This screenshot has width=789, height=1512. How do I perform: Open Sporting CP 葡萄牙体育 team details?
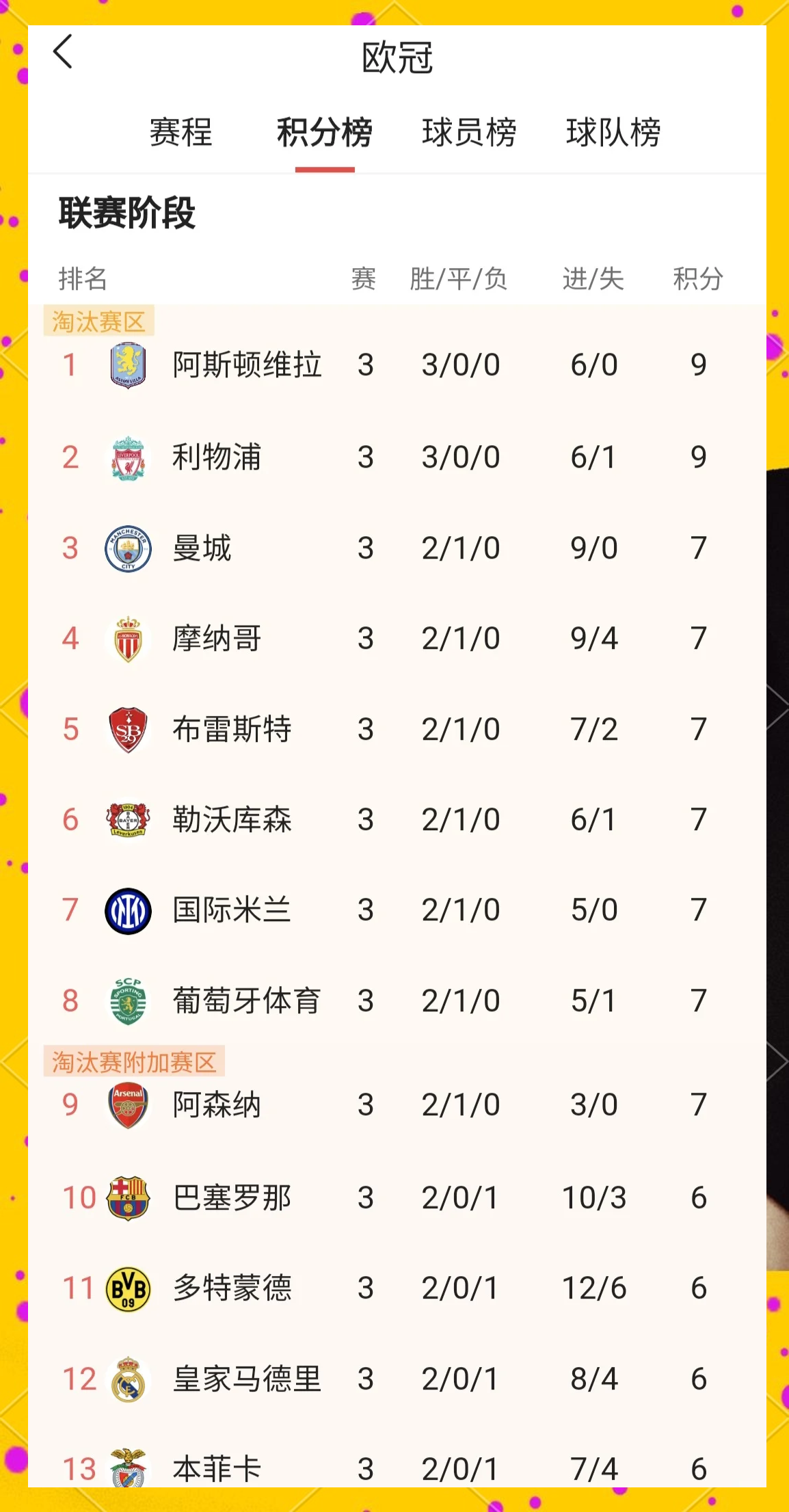[x=248, y=1000]
